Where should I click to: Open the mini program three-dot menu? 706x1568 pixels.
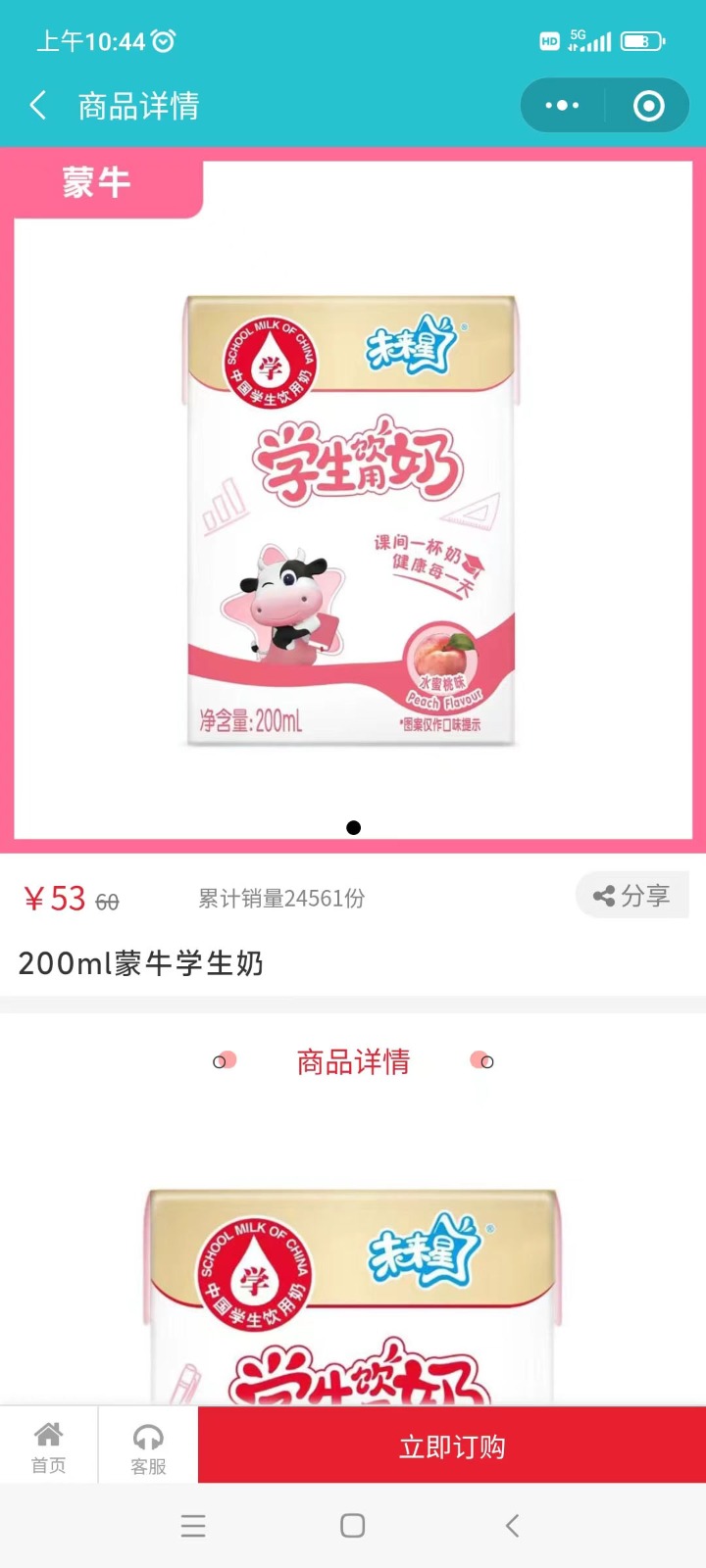coord(562,105)
